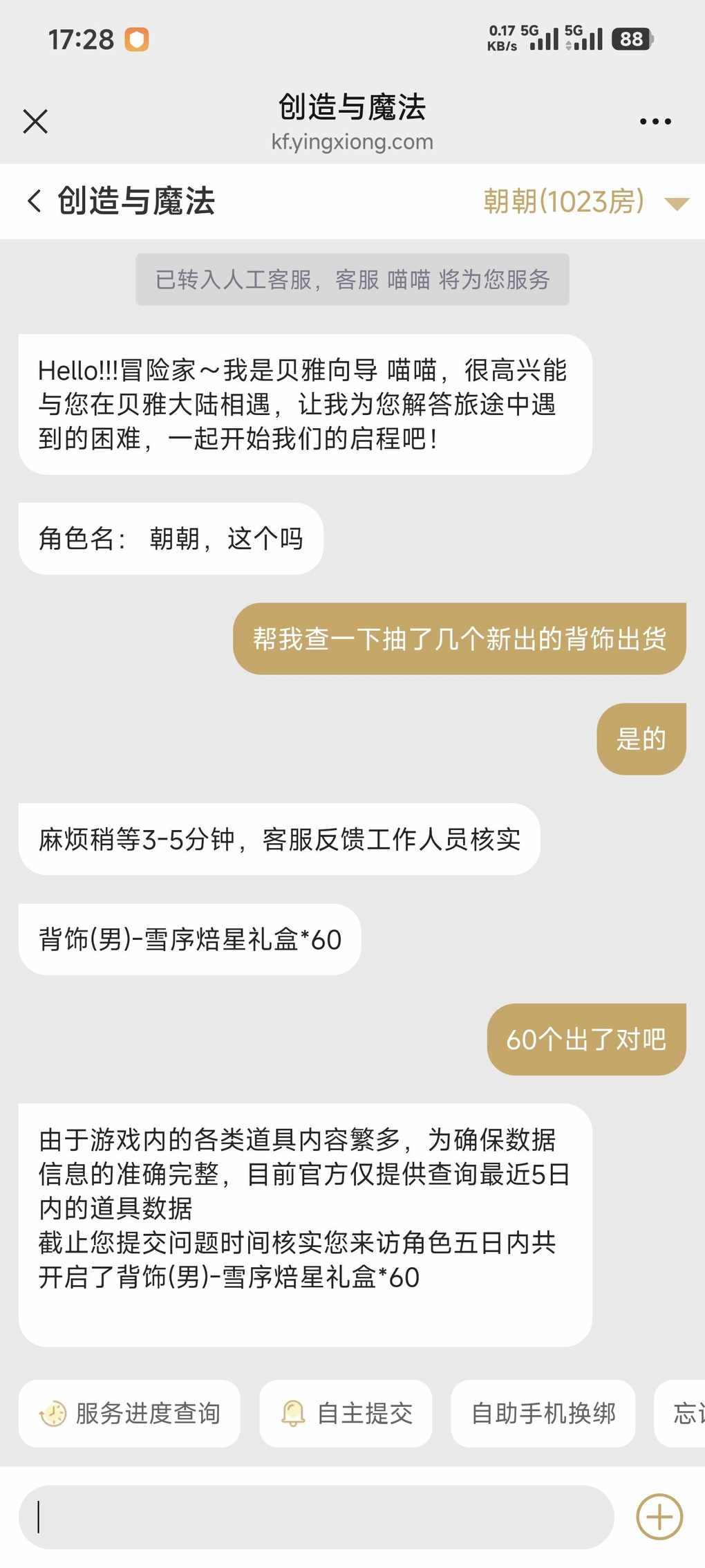Tap the 服务进度查询 chip
The height and width of the screenshot is (1568, 705).
pyautogui.click(x=129, y=1413)
